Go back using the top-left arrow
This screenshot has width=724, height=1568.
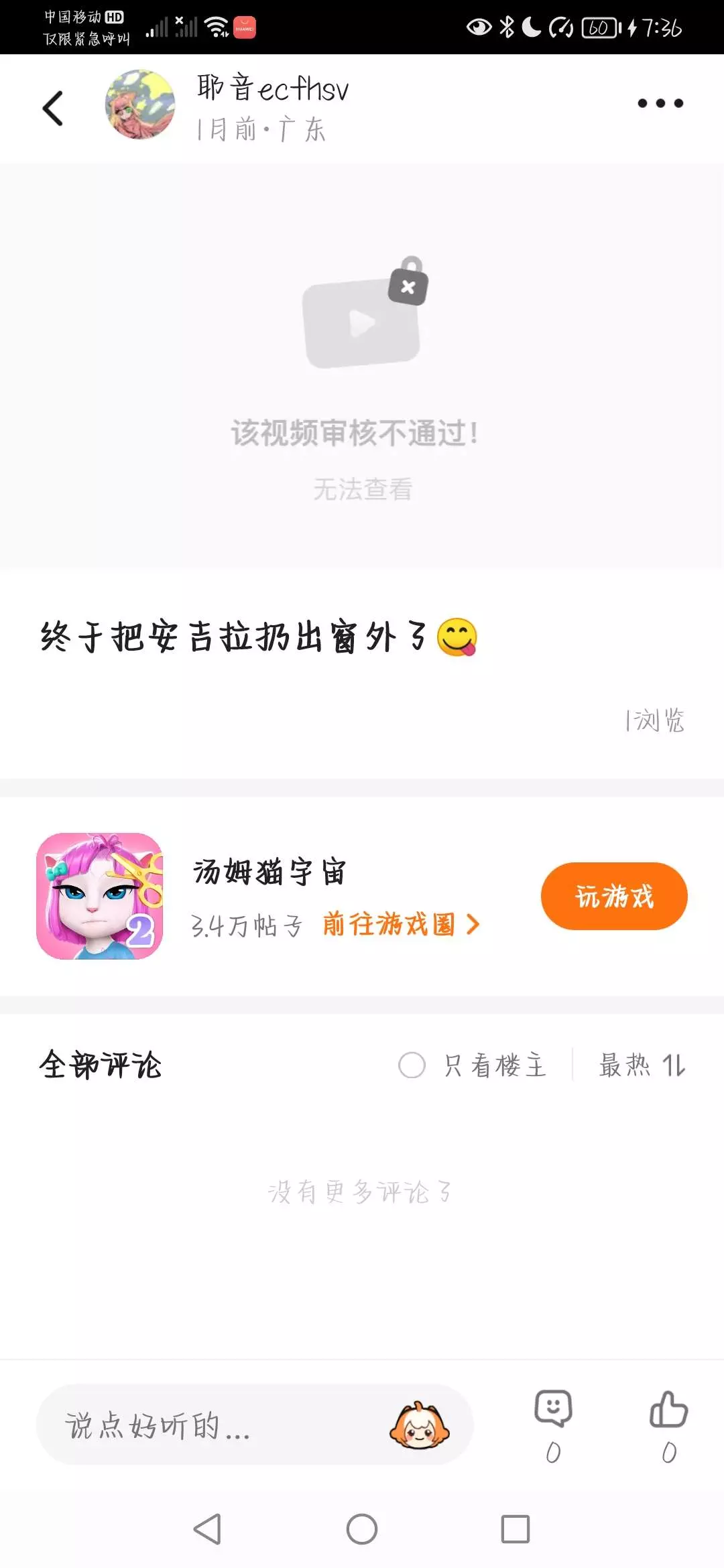click(53, 108)
